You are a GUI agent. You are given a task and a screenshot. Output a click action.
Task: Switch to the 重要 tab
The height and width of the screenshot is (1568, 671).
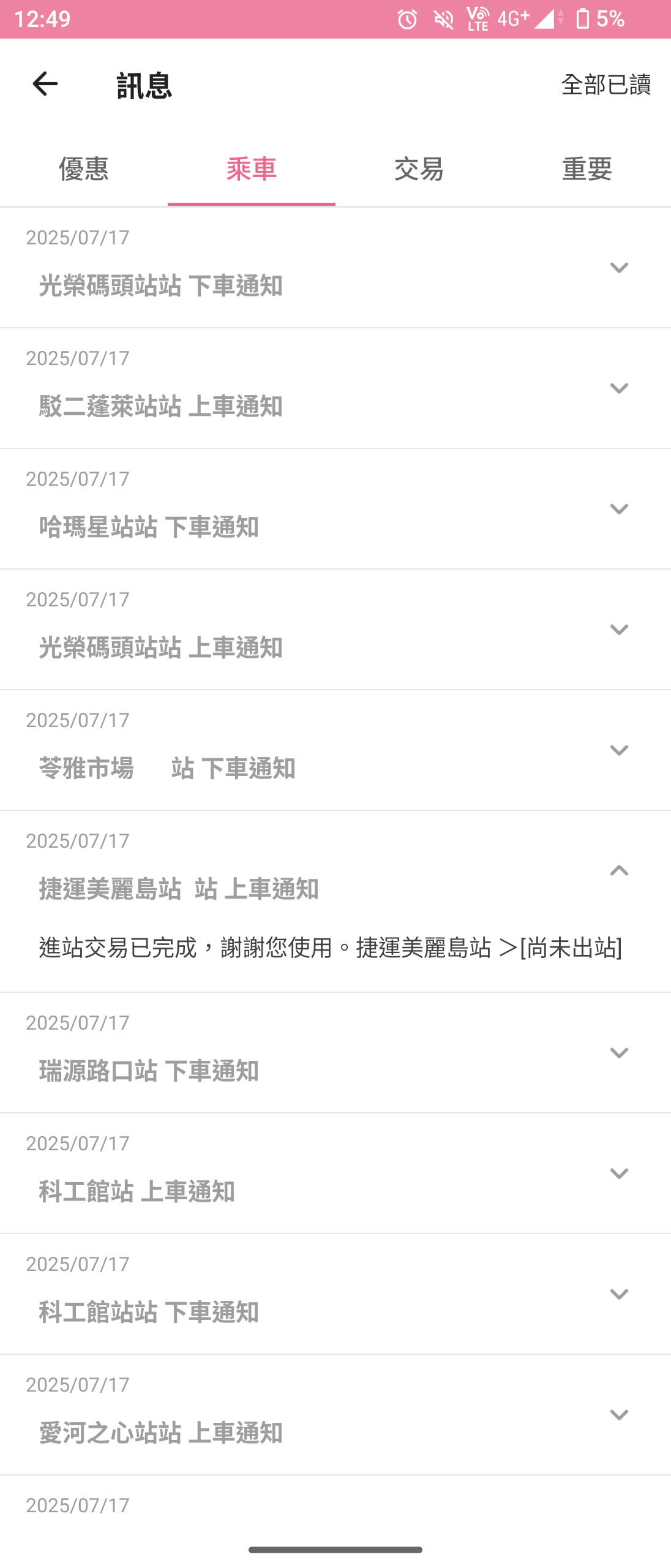tap(587, 169)
